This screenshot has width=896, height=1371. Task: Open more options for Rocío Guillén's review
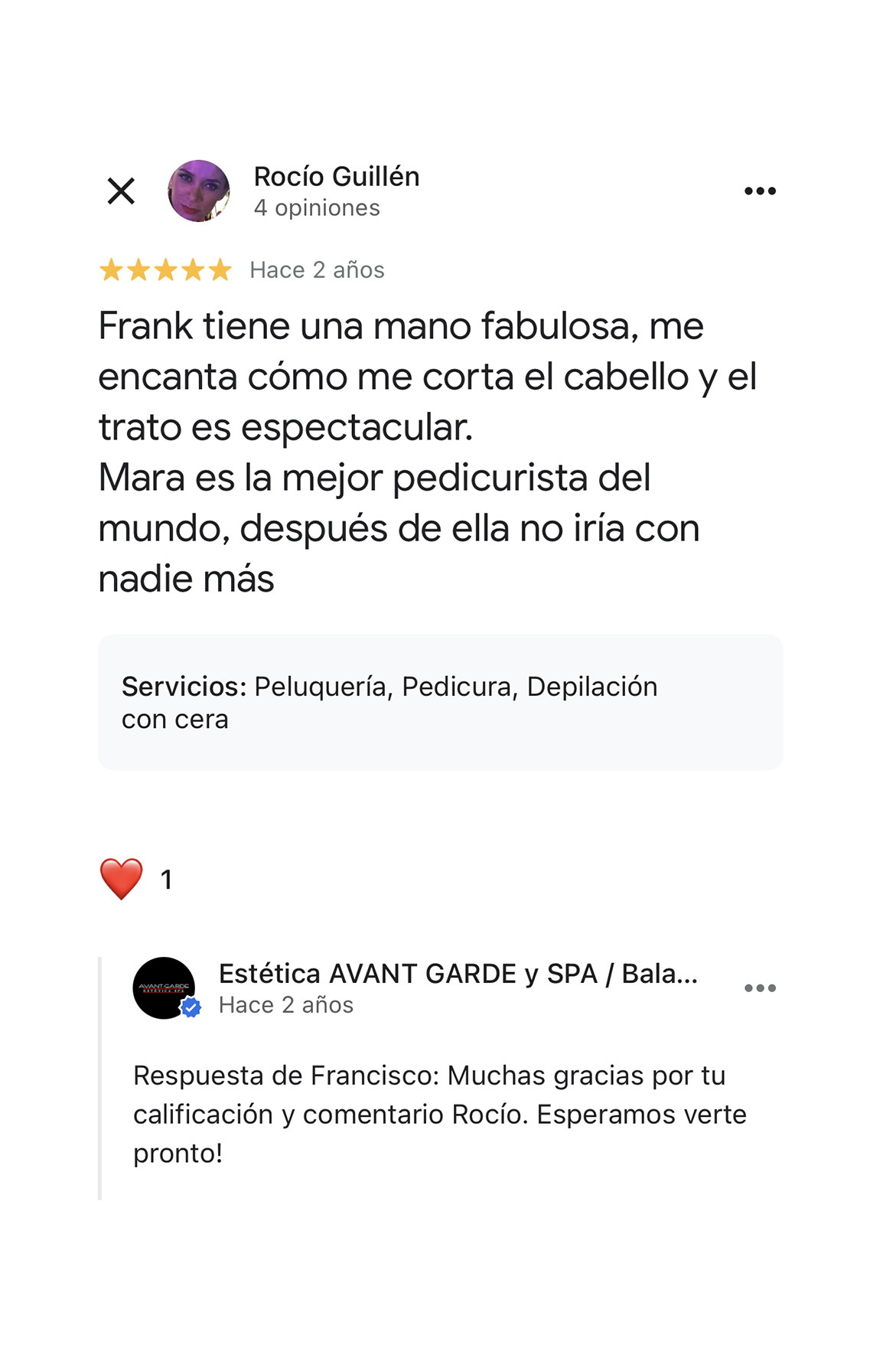click(760, 191)
